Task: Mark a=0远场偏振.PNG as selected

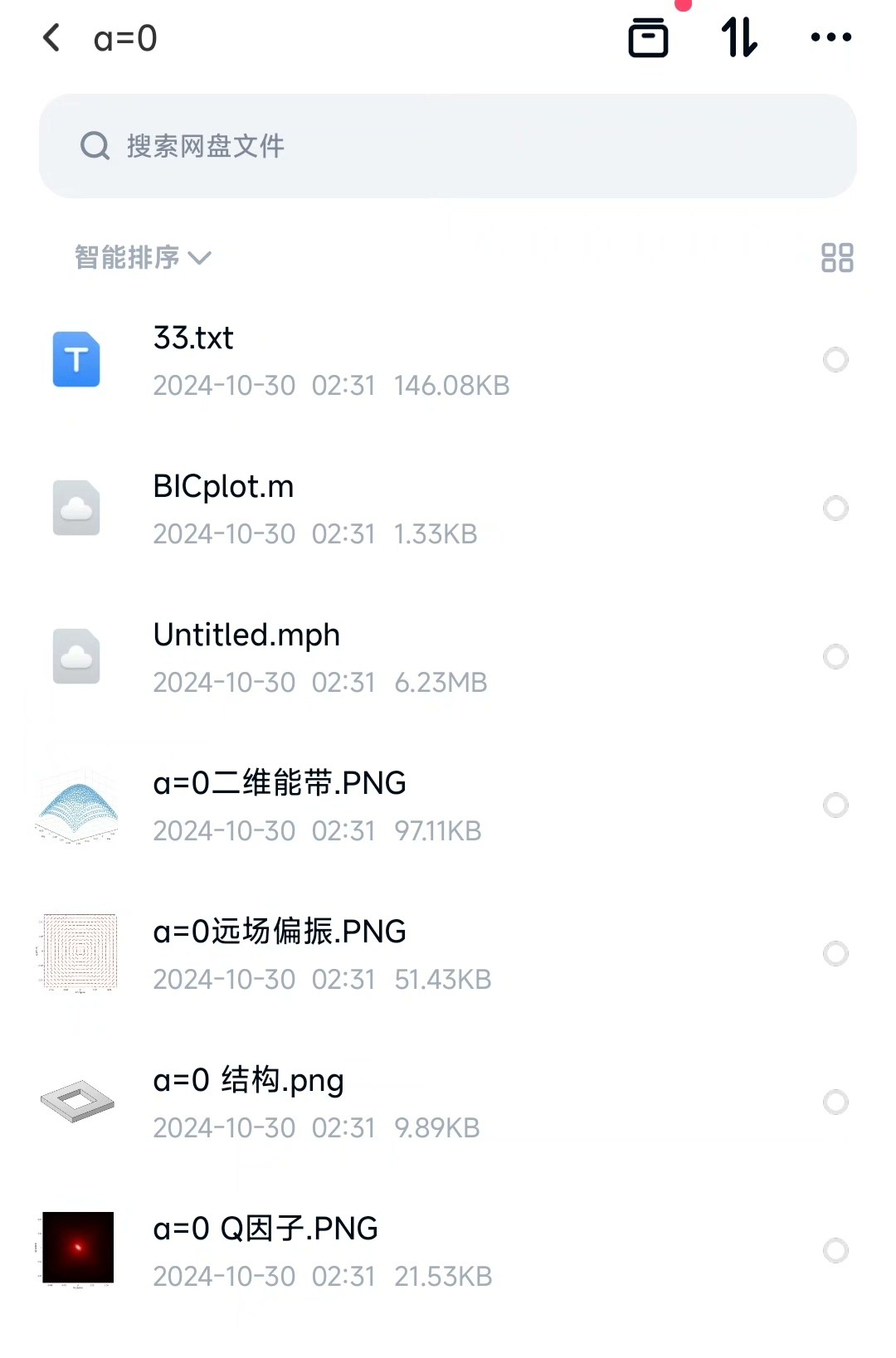Action: coord(835,954)
